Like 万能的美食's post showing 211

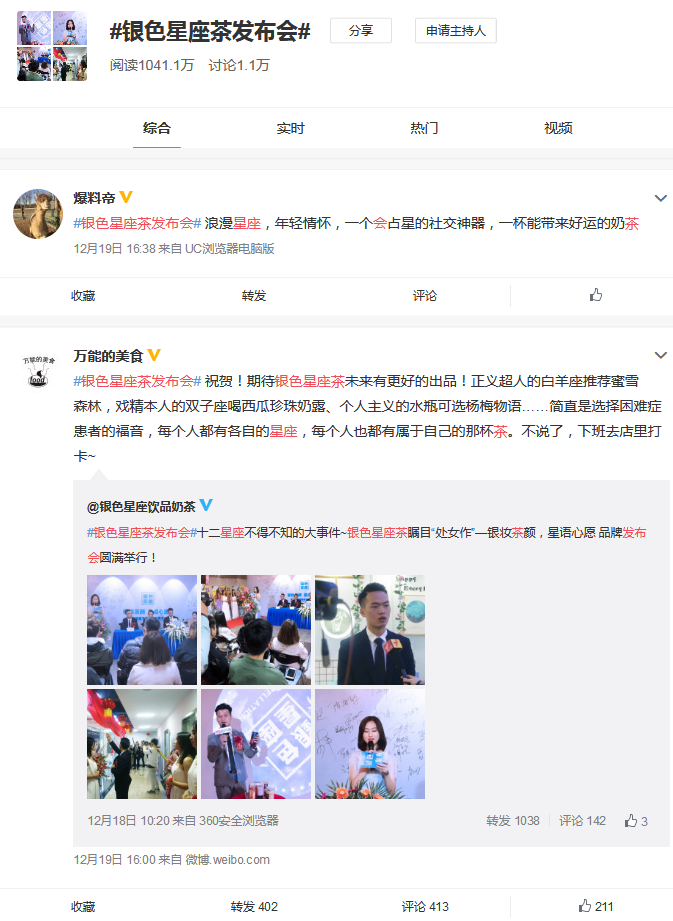pos(596,906)
